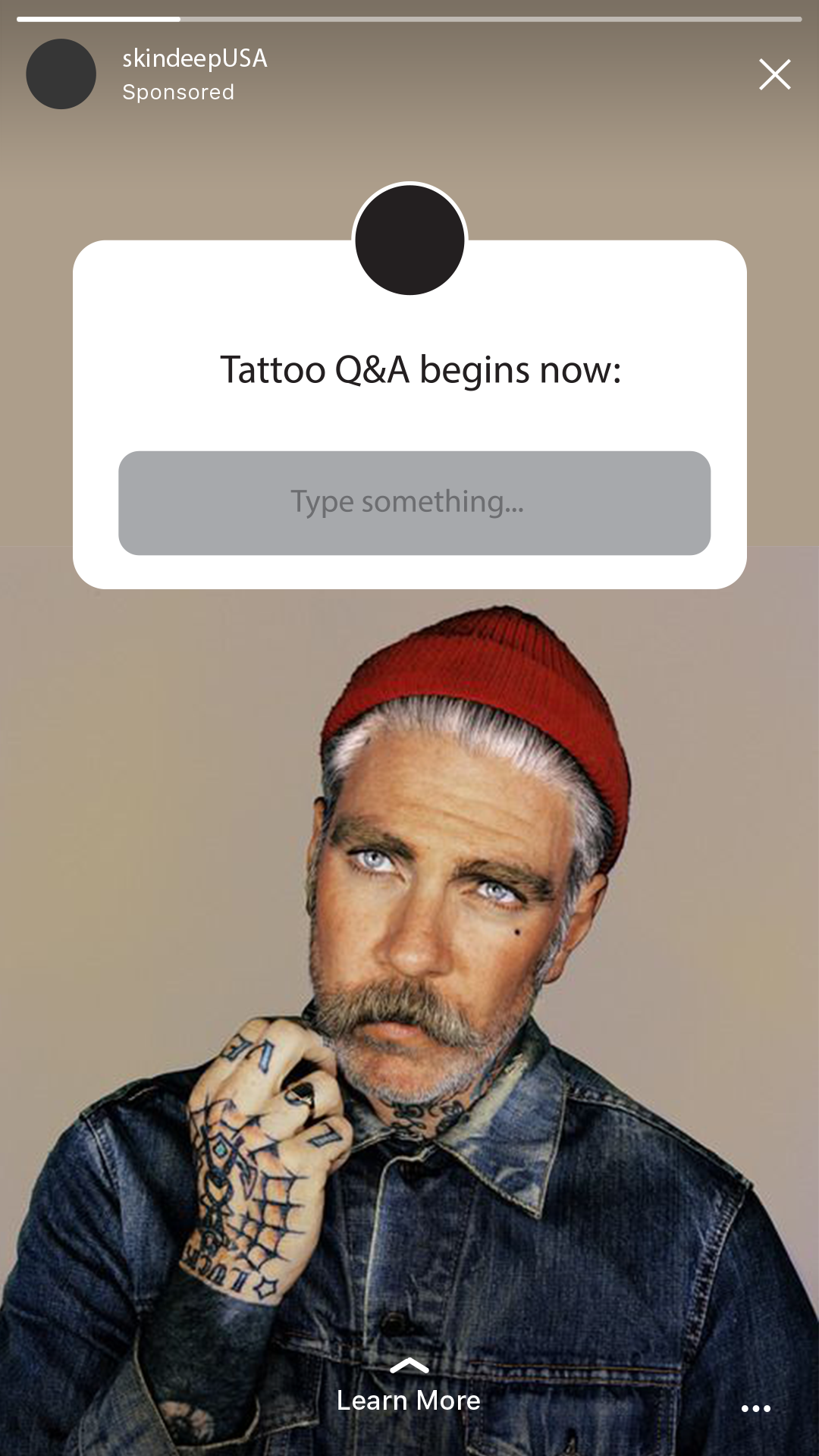
Task: Close the sponsored story
Action: point(774,74)
